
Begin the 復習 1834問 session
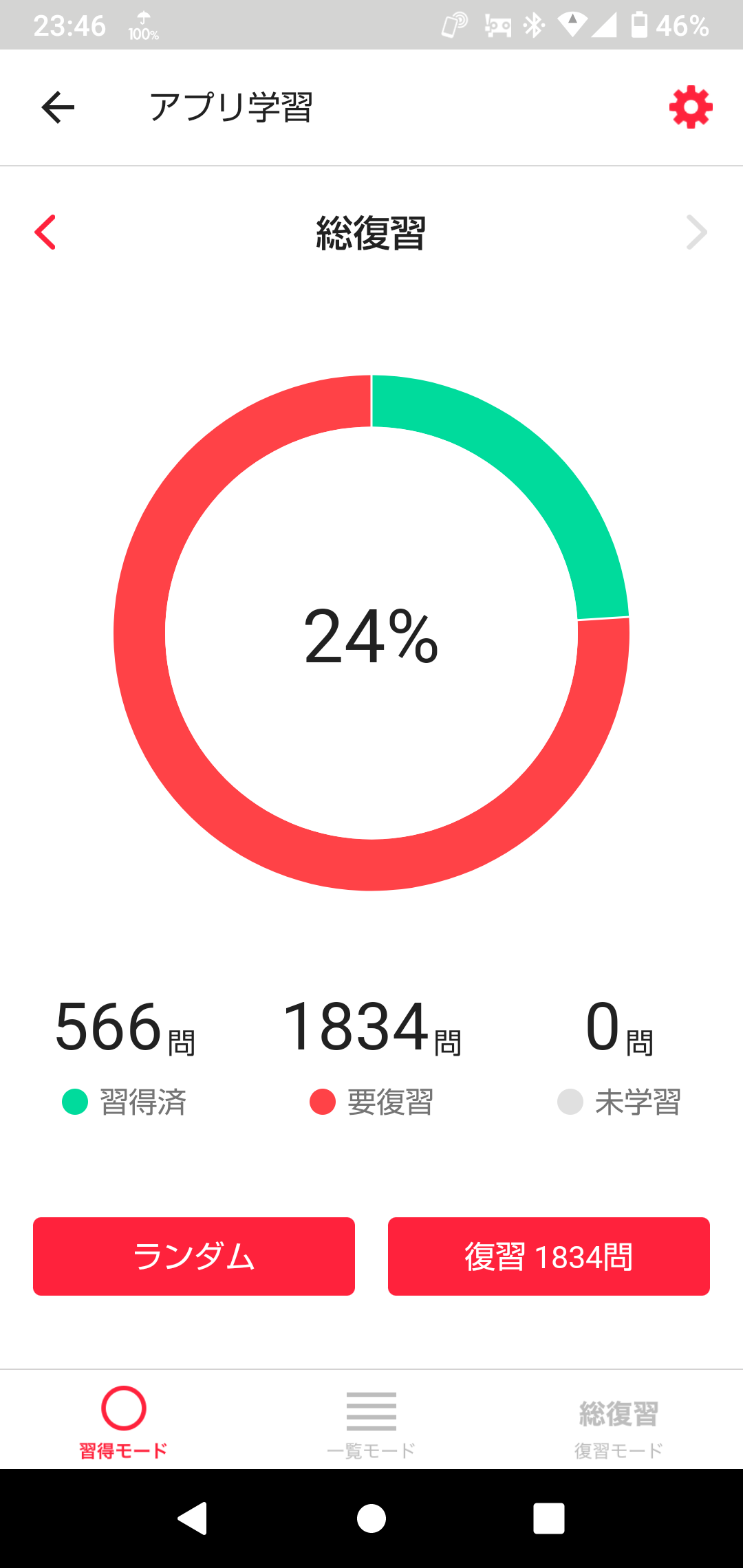click(548, 1256)
